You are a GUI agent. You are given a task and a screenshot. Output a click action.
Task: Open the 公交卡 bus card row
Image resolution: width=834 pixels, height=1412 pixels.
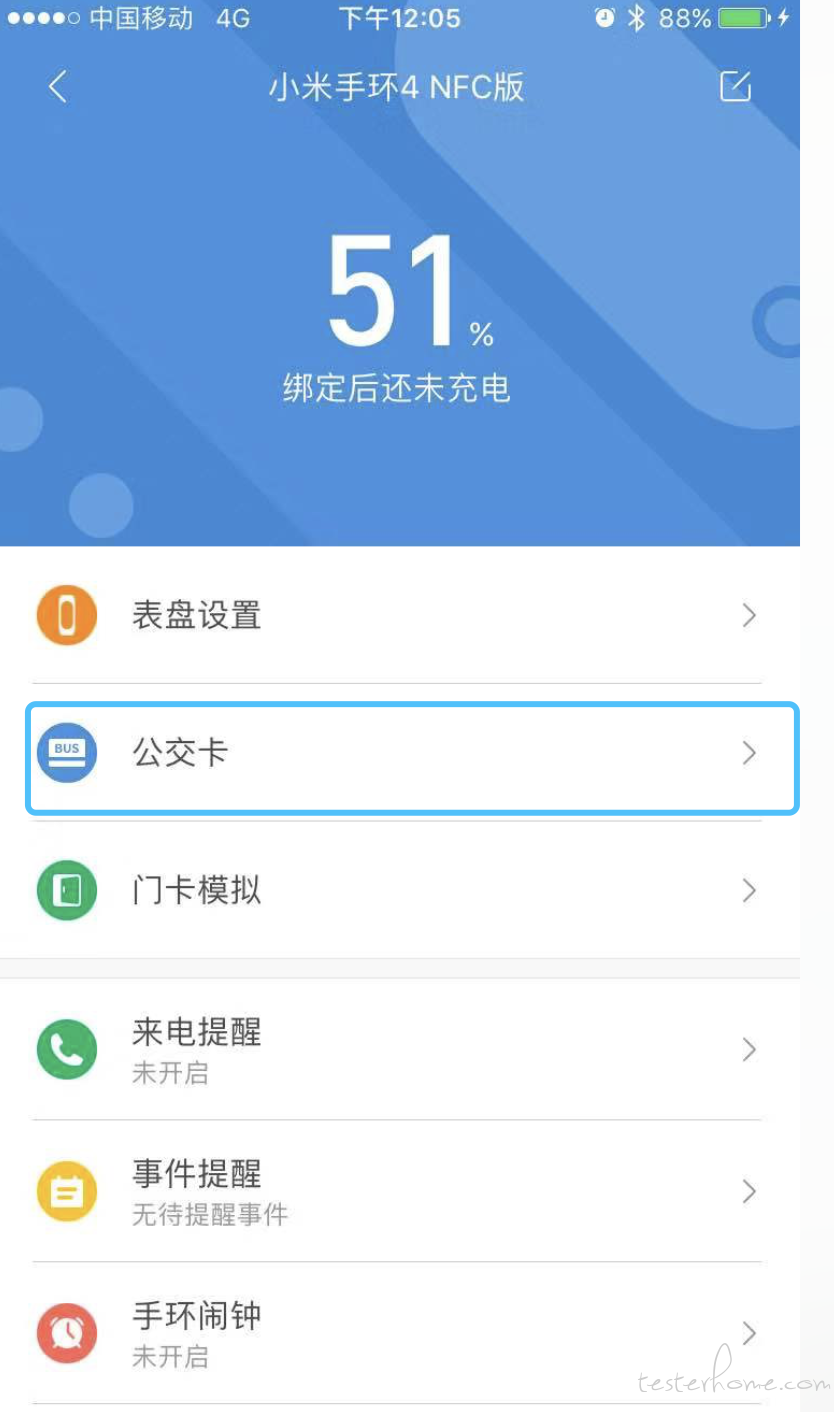[412, 757]
